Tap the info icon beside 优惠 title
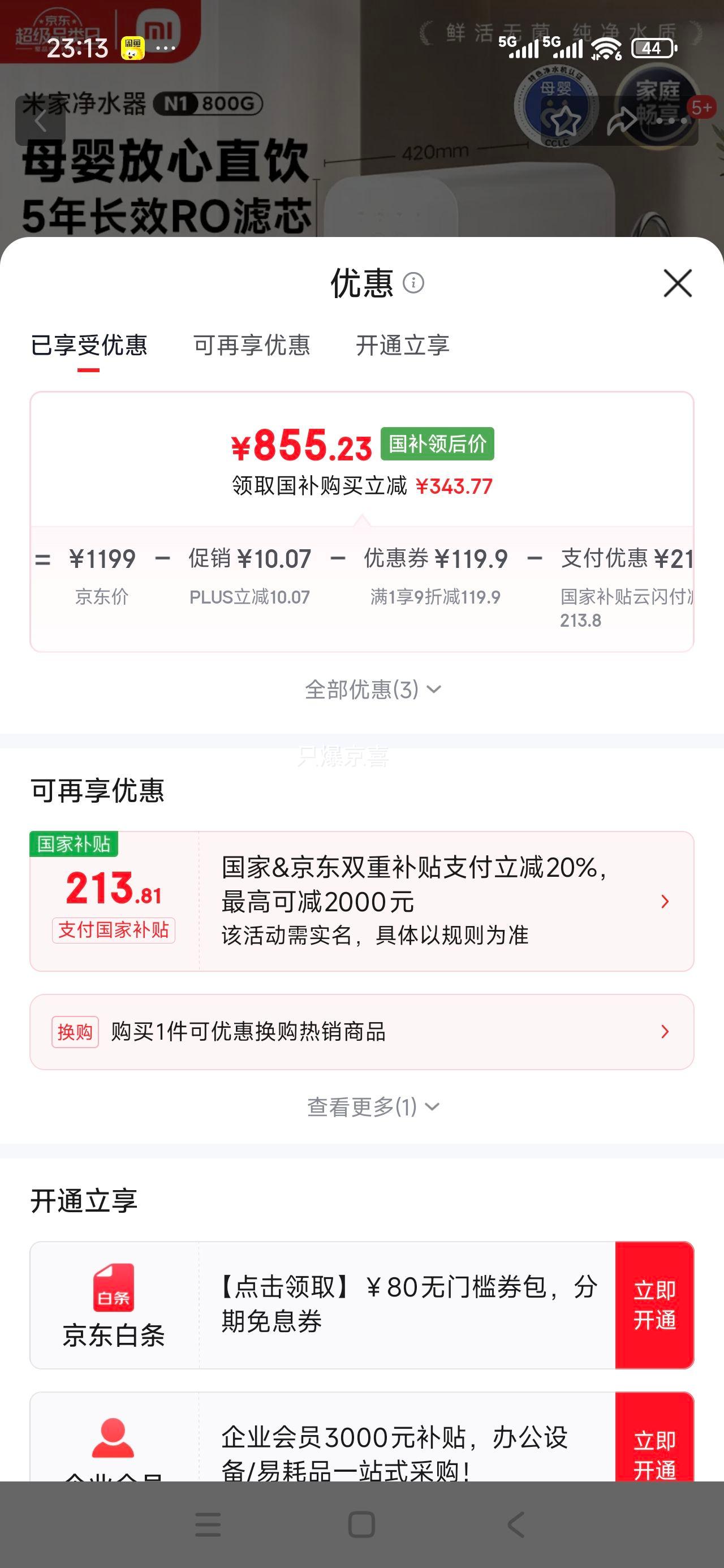Screen dimensions: 724x1568 tap(413, 283)
